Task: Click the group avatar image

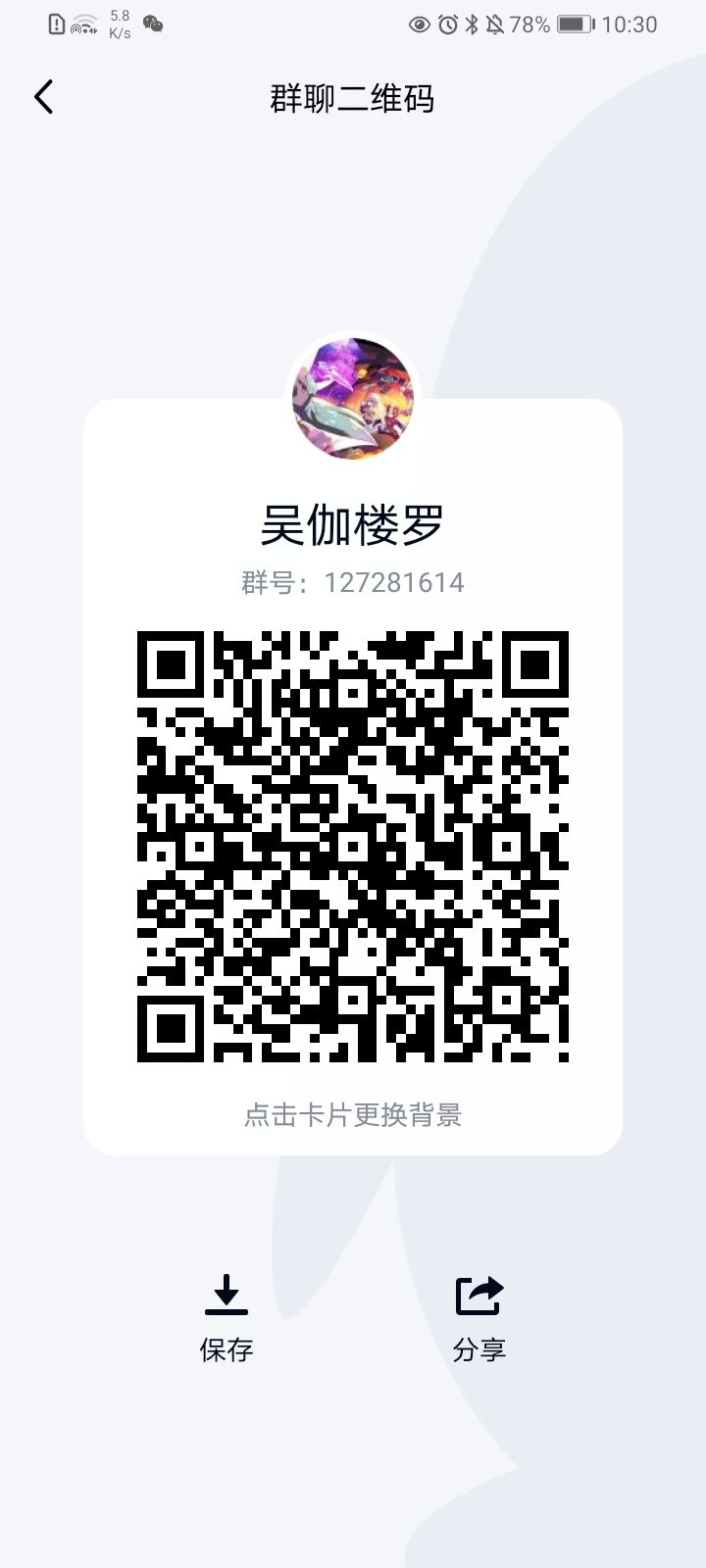Action: click(353, 399)
